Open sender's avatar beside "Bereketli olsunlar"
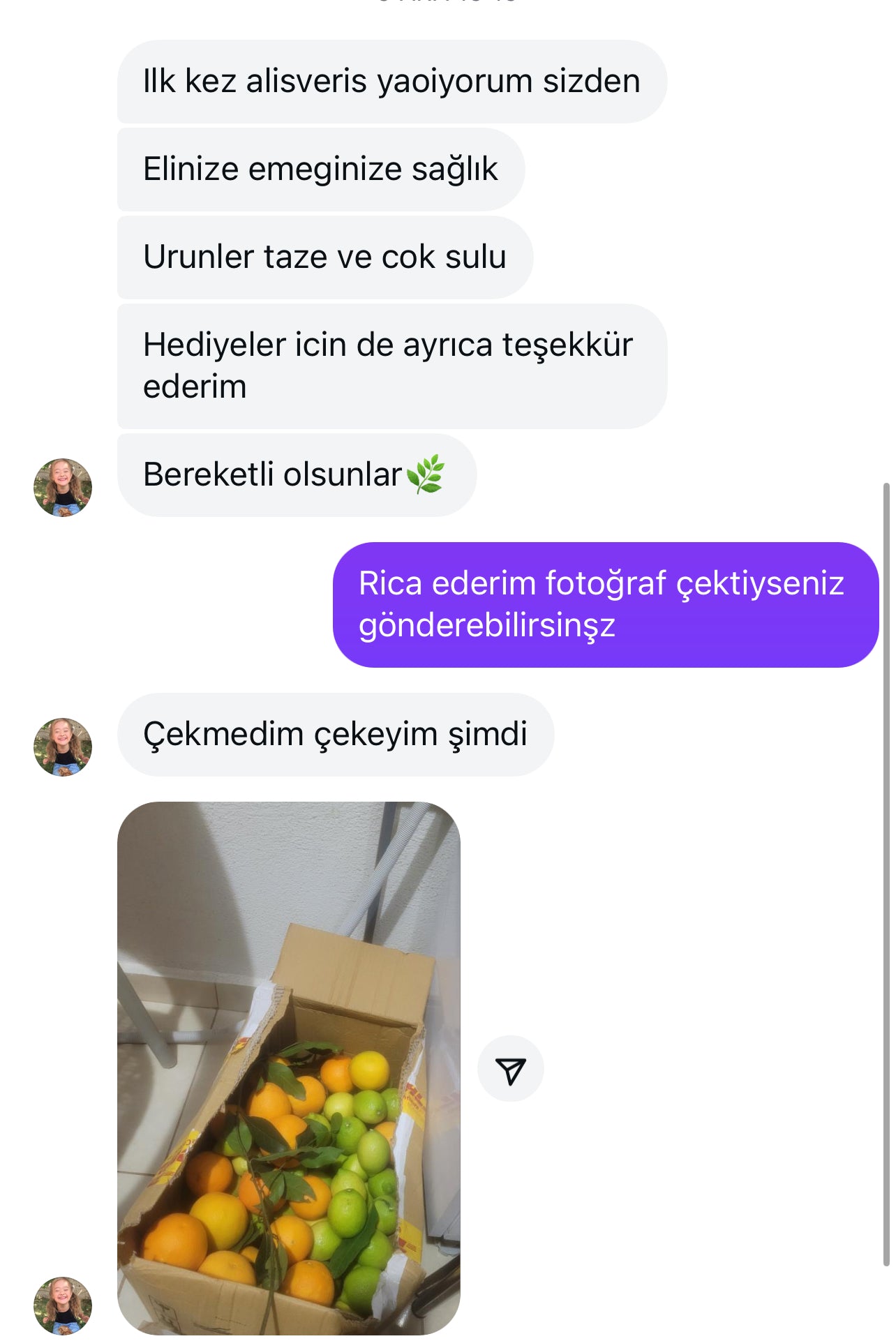This screenshot has width=896, height=1341. click(x=63, y=488)
